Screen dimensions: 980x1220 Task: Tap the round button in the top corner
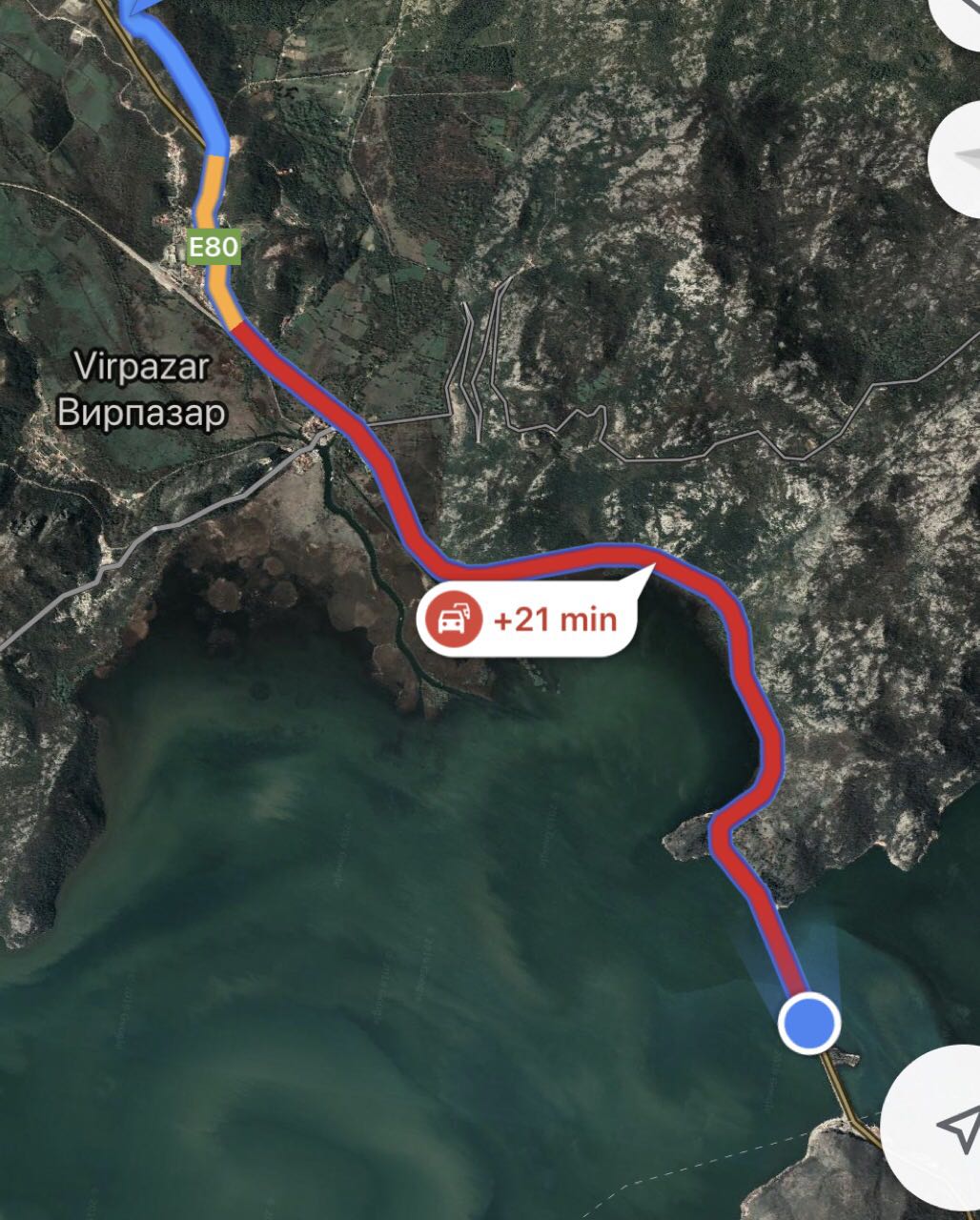[x=961, y=13]
